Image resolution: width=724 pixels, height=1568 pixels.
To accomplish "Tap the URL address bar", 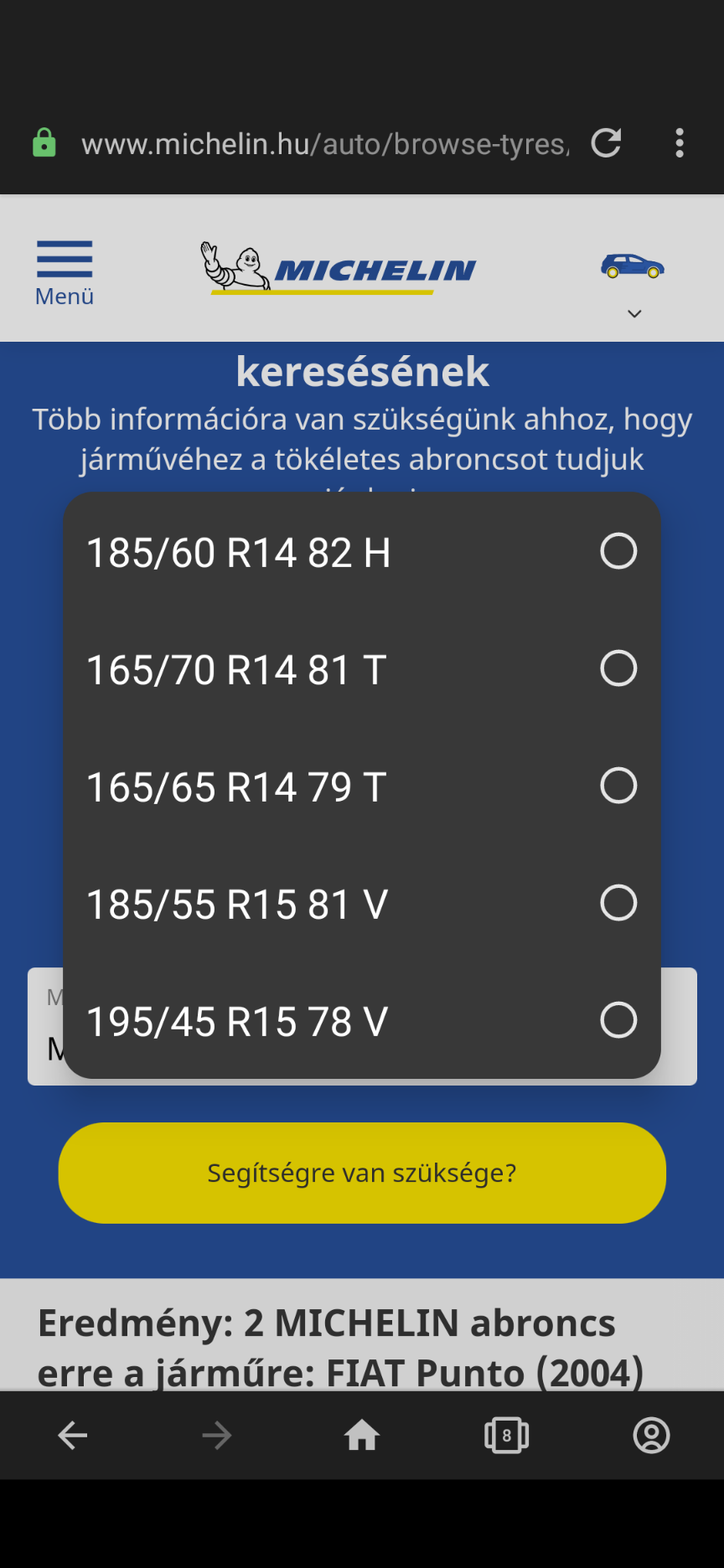I will coord(325,144).
